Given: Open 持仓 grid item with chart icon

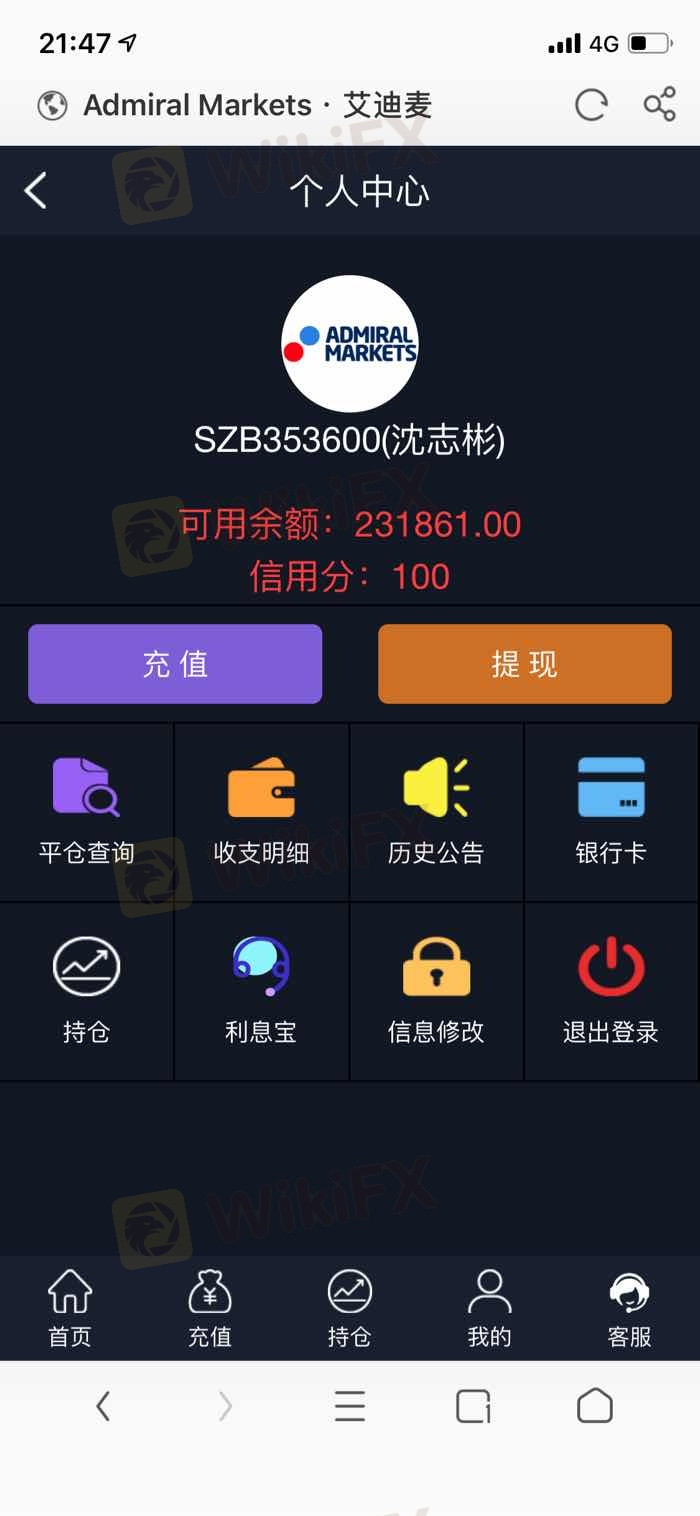Looking at the screenshot, I should (87, 990).
